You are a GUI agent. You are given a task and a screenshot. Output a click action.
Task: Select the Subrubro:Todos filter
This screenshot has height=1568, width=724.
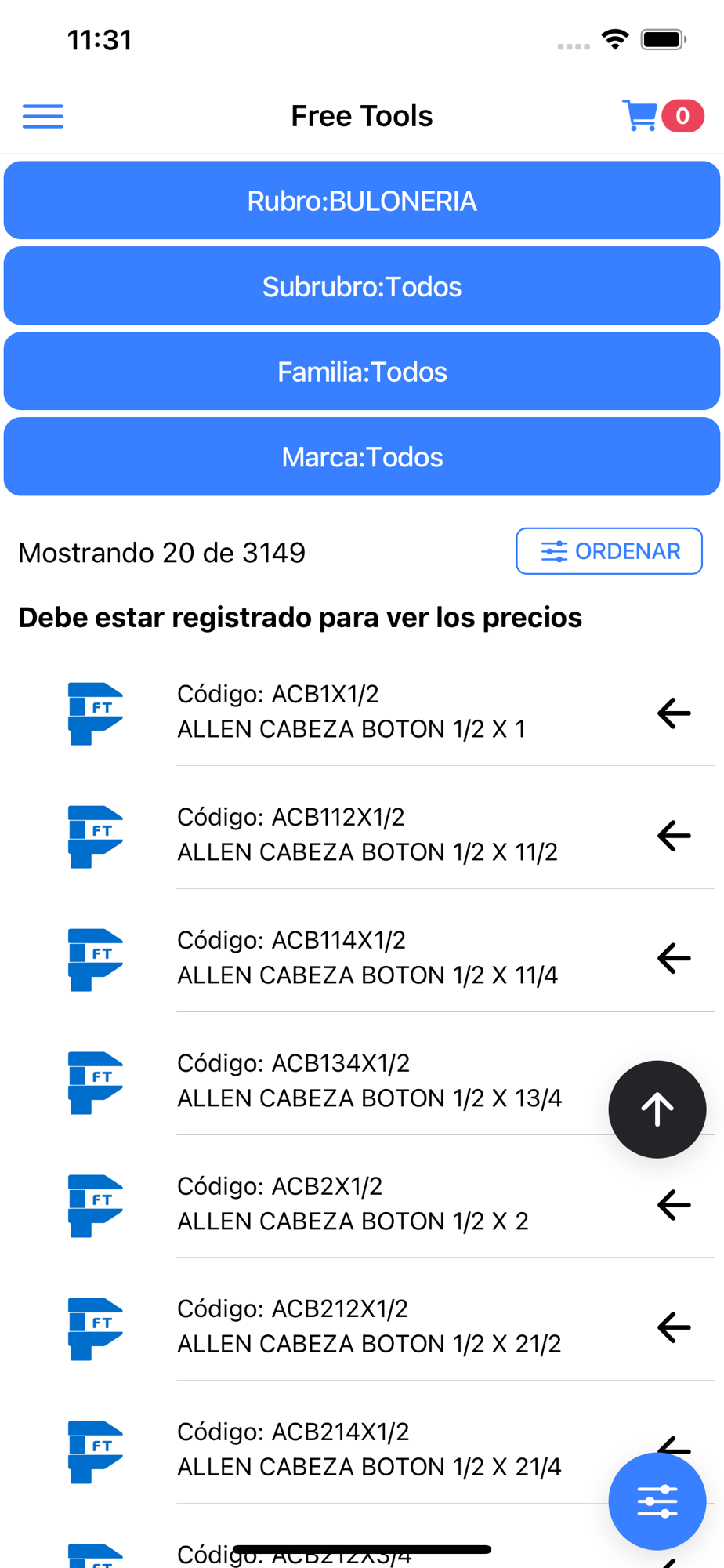[362, 286]
